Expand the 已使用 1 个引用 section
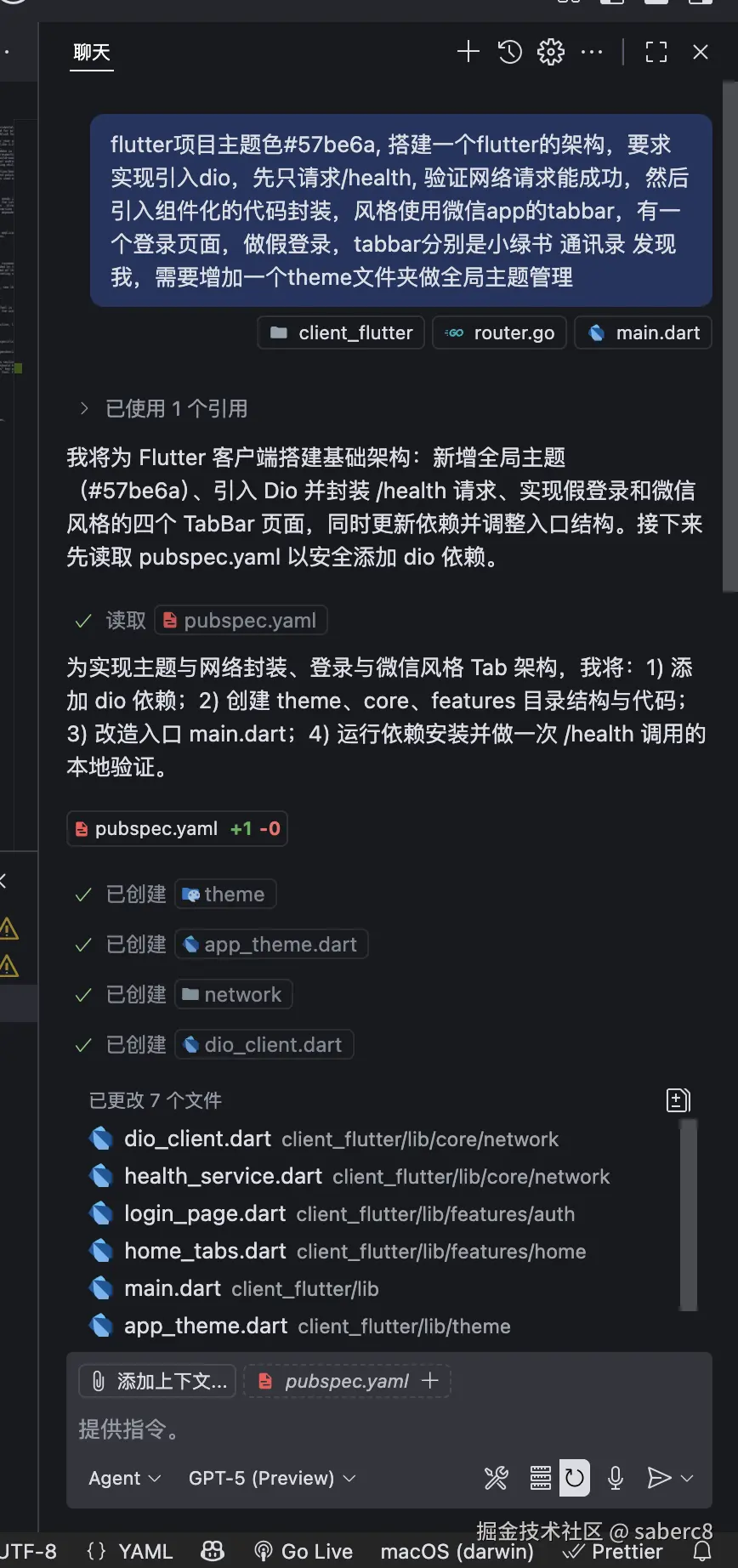Viewport: 738px width, 1568px height. (162, 409)
